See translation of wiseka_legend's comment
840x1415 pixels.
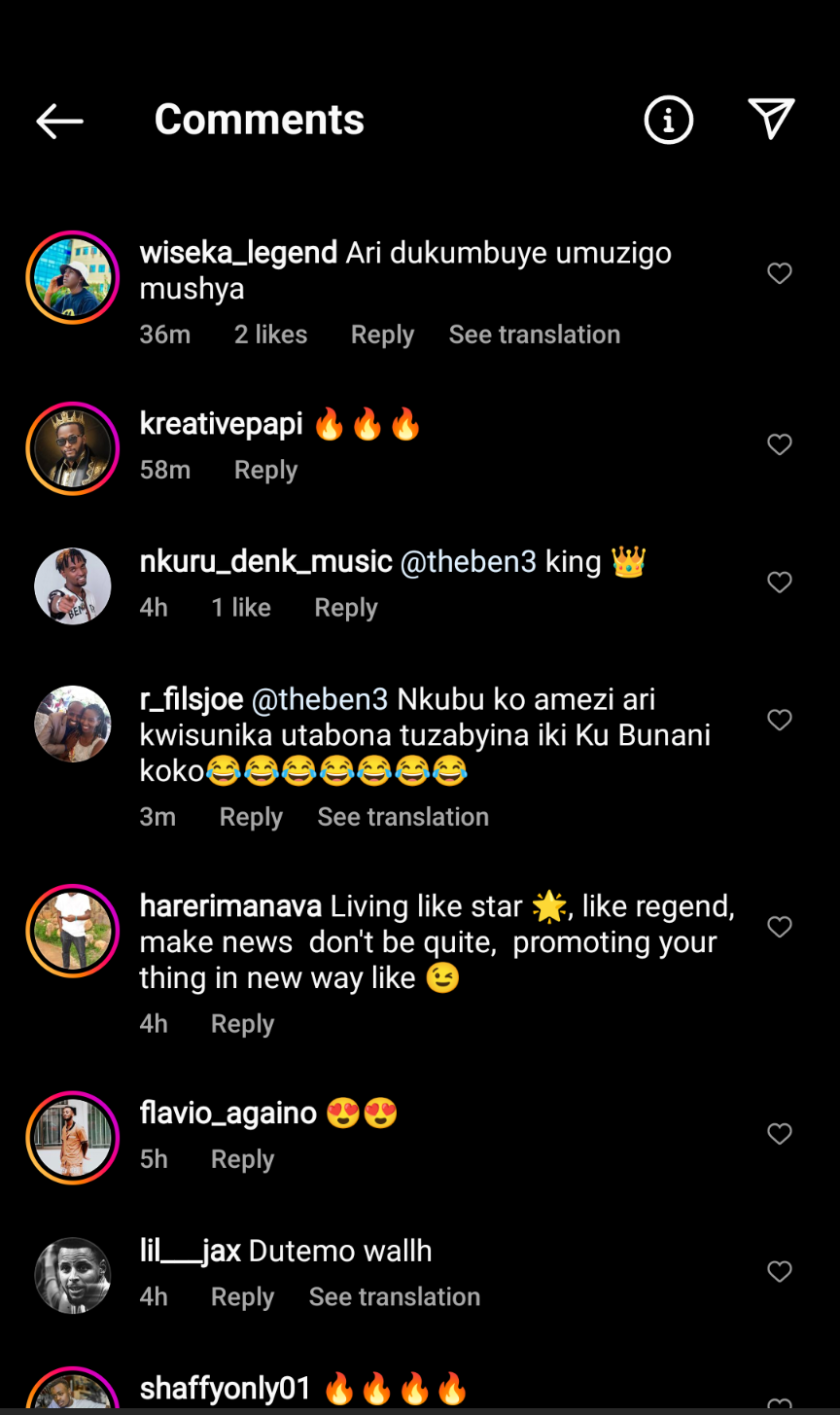534,335
